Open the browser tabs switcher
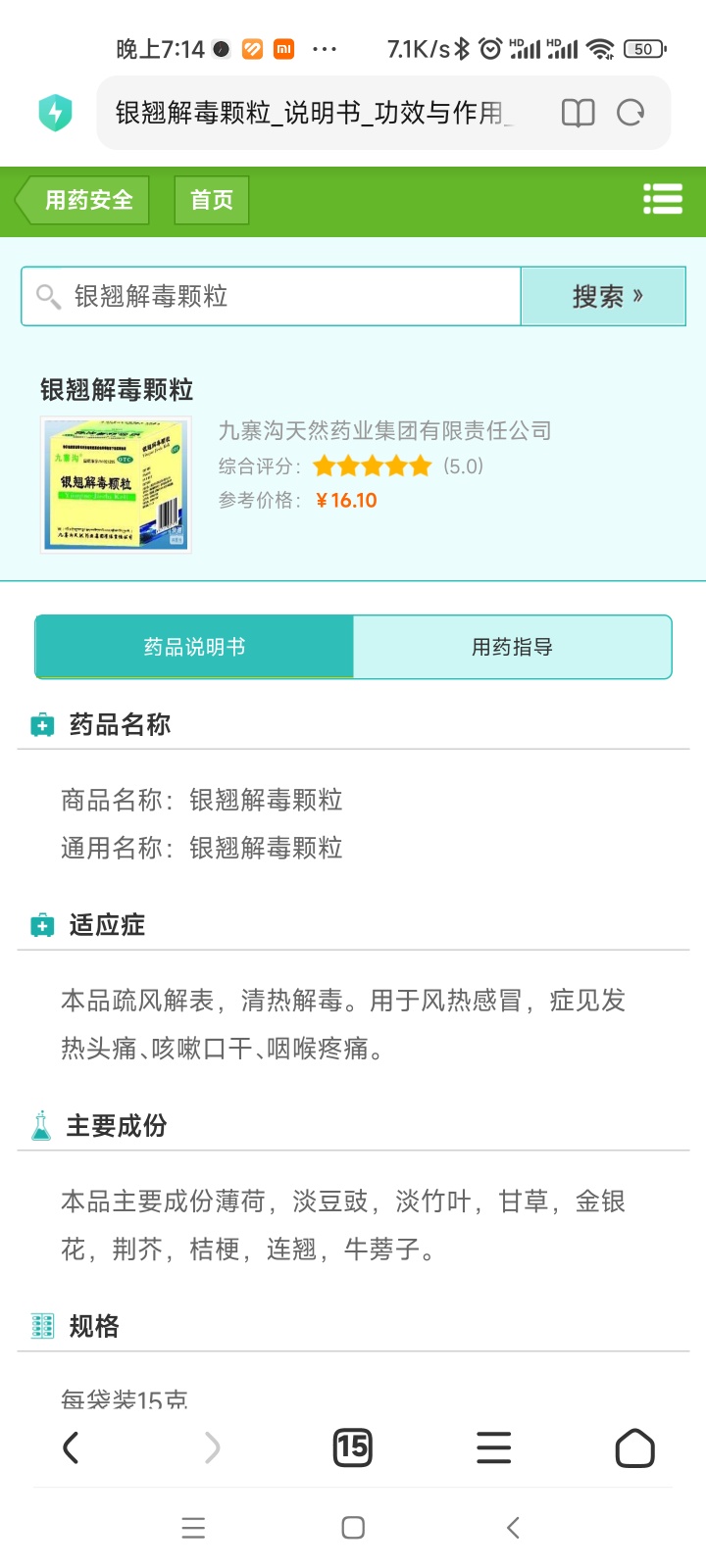706x1568 pixels. click(353, 1447)
